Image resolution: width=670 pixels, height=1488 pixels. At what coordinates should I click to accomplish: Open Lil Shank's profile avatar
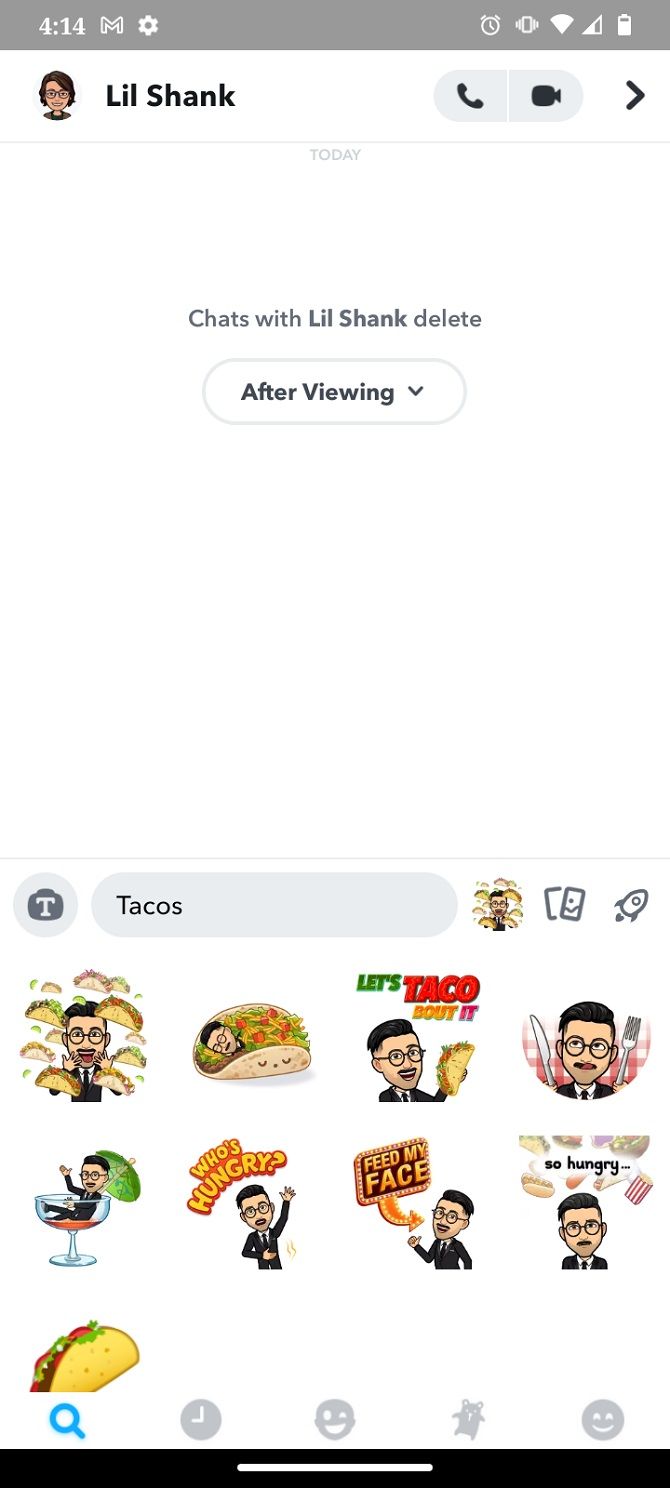click(57, 96)
